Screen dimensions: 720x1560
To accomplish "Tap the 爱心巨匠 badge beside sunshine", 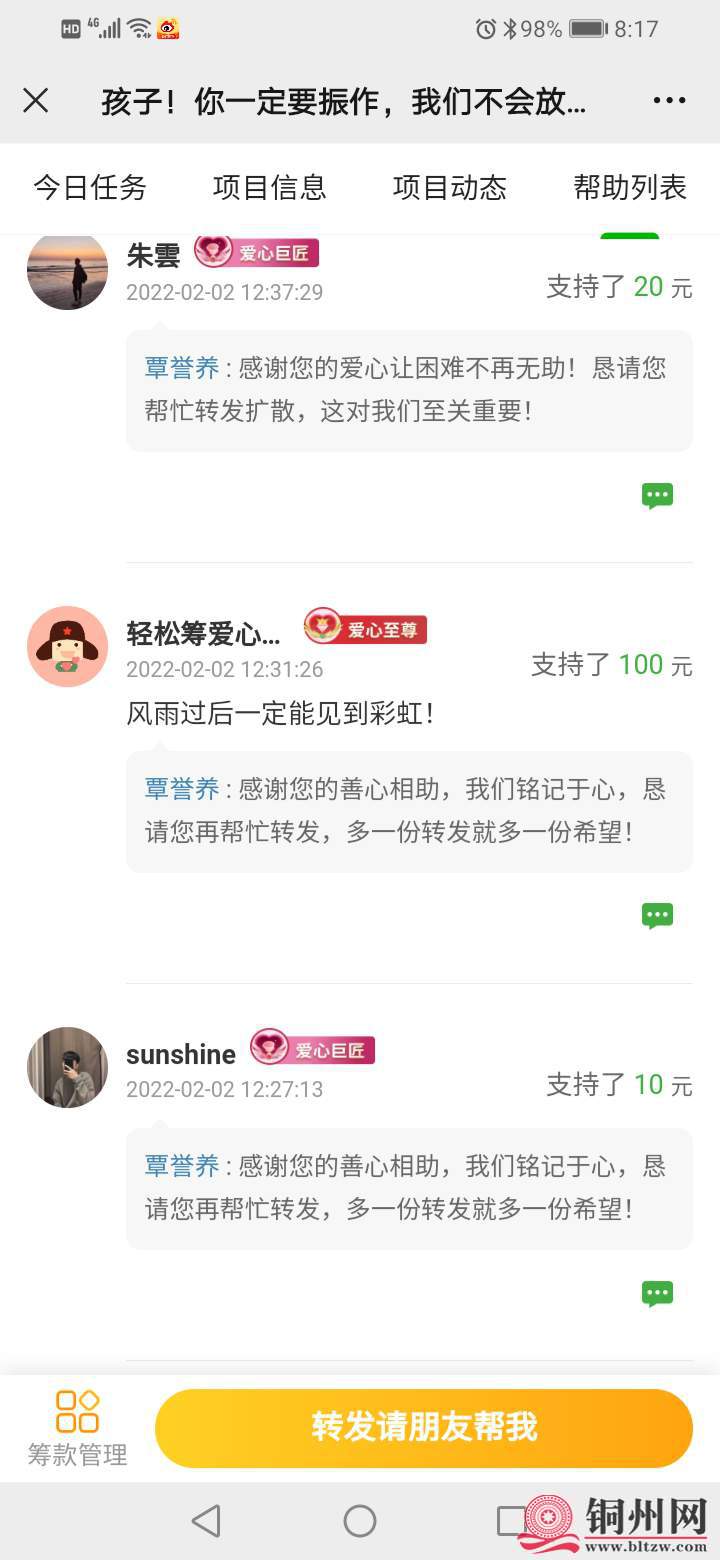I will 314,1049.
